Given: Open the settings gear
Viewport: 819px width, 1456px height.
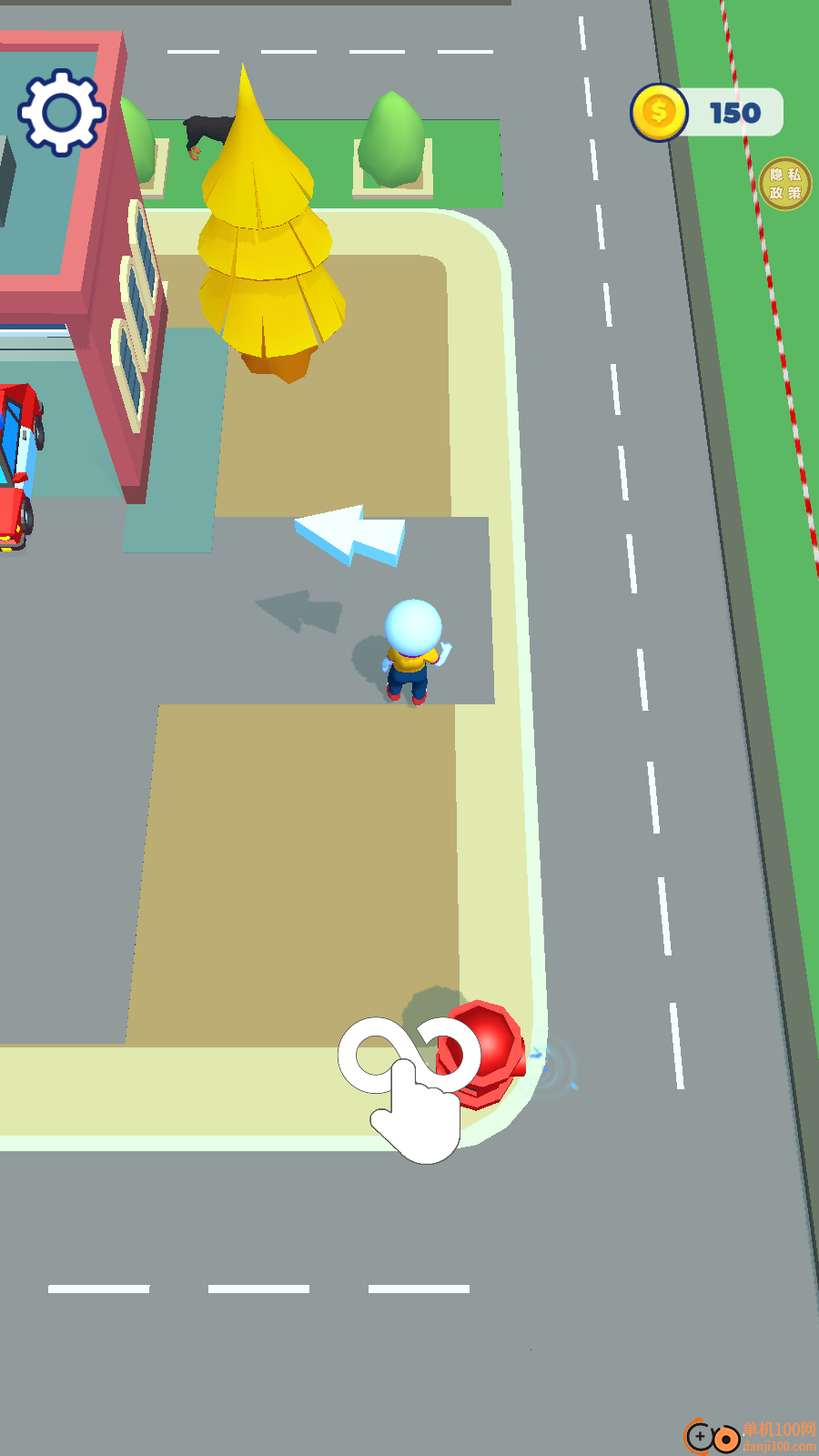Looking at the screenshot, I should [x=61, y=112].
